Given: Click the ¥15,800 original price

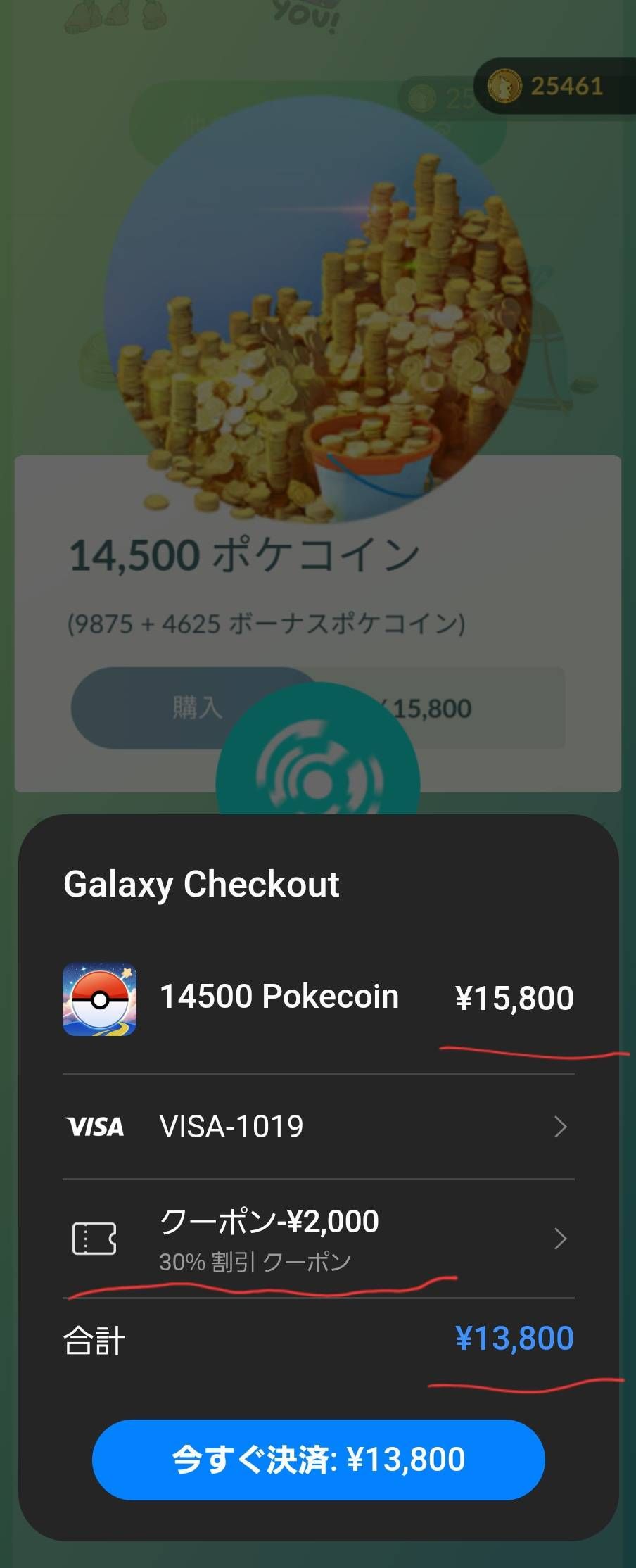Looking at the screenshot, I should pyautogui.click(x=514, y=995).
